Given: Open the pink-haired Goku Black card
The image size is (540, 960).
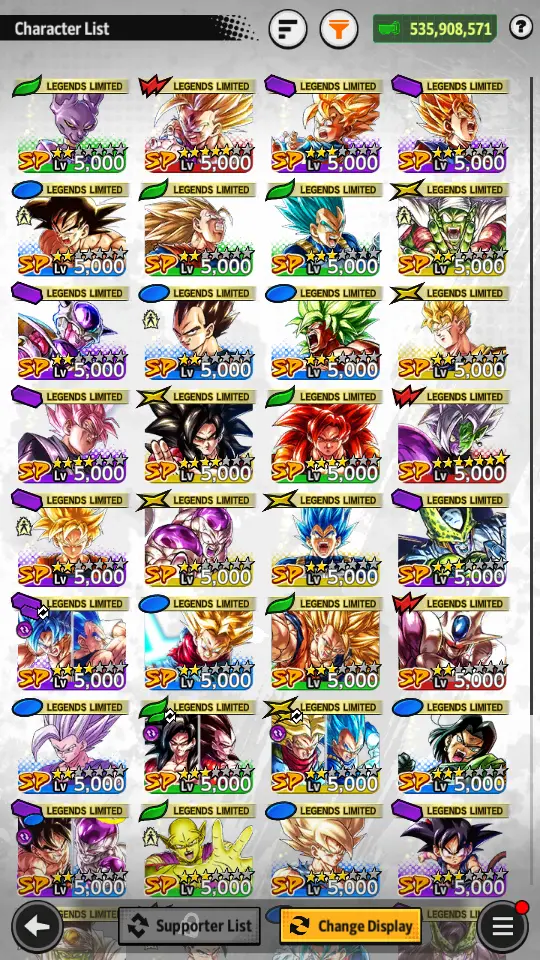Looking at the screenshot, I should [x=72, y=436].
